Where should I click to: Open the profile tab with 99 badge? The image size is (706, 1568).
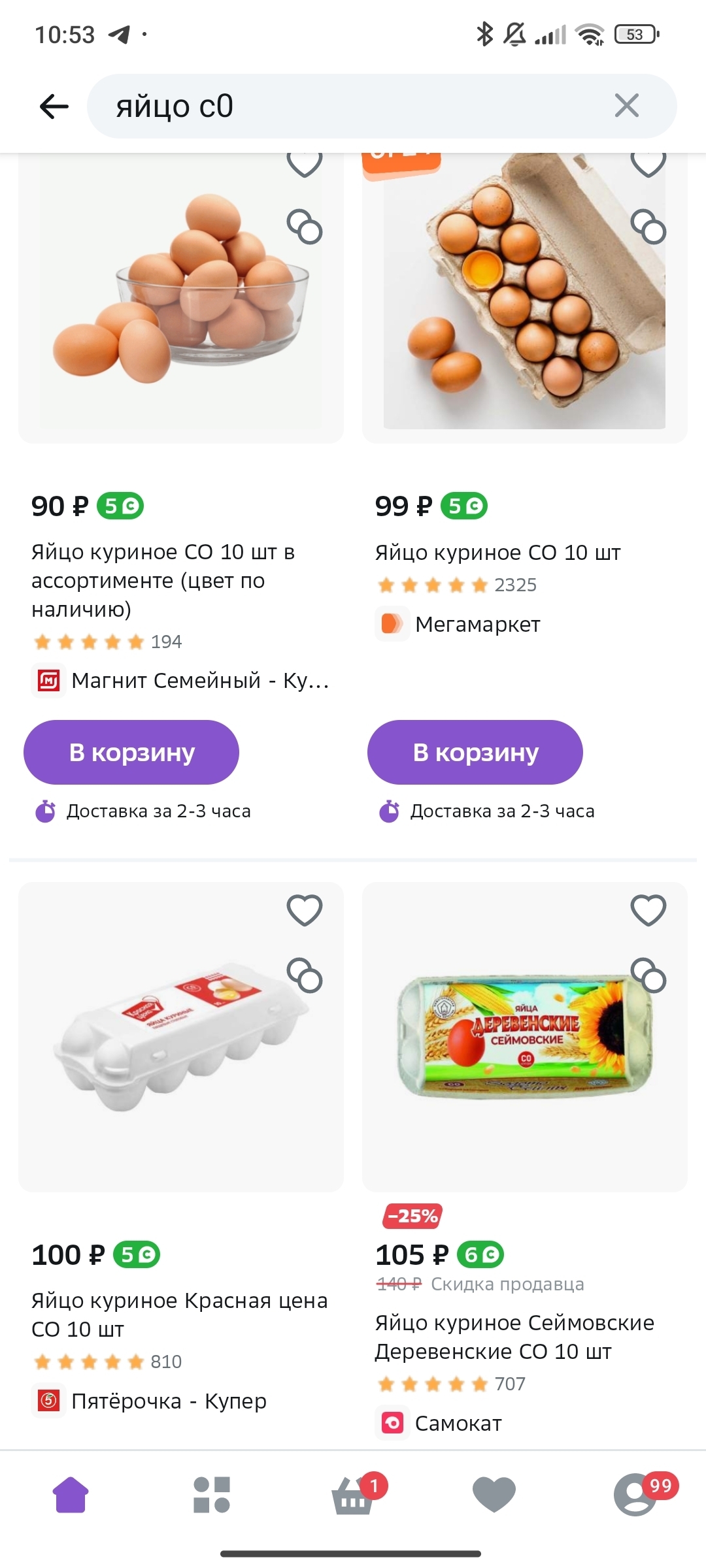coord(635,1495)
